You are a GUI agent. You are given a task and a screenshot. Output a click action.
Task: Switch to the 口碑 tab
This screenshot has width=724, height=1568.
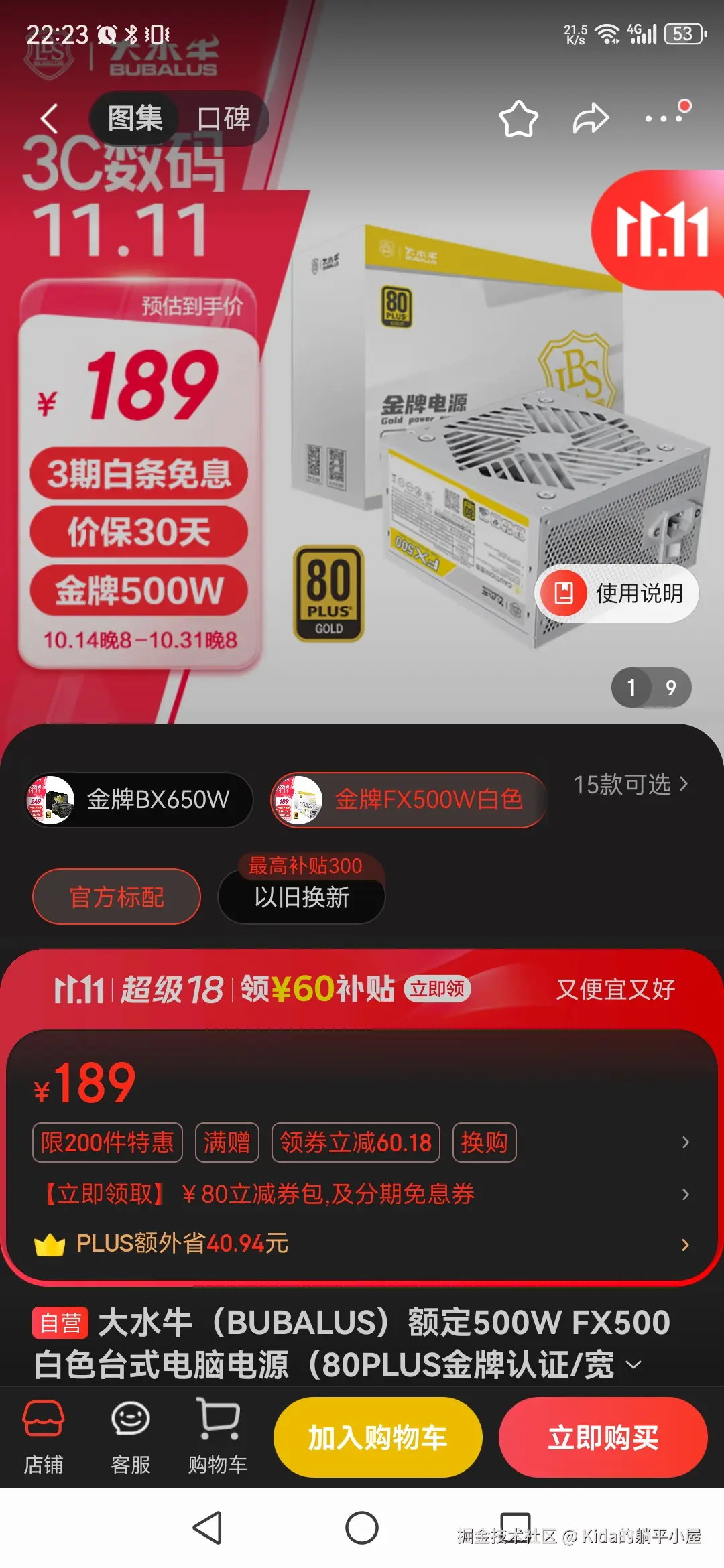223,119
